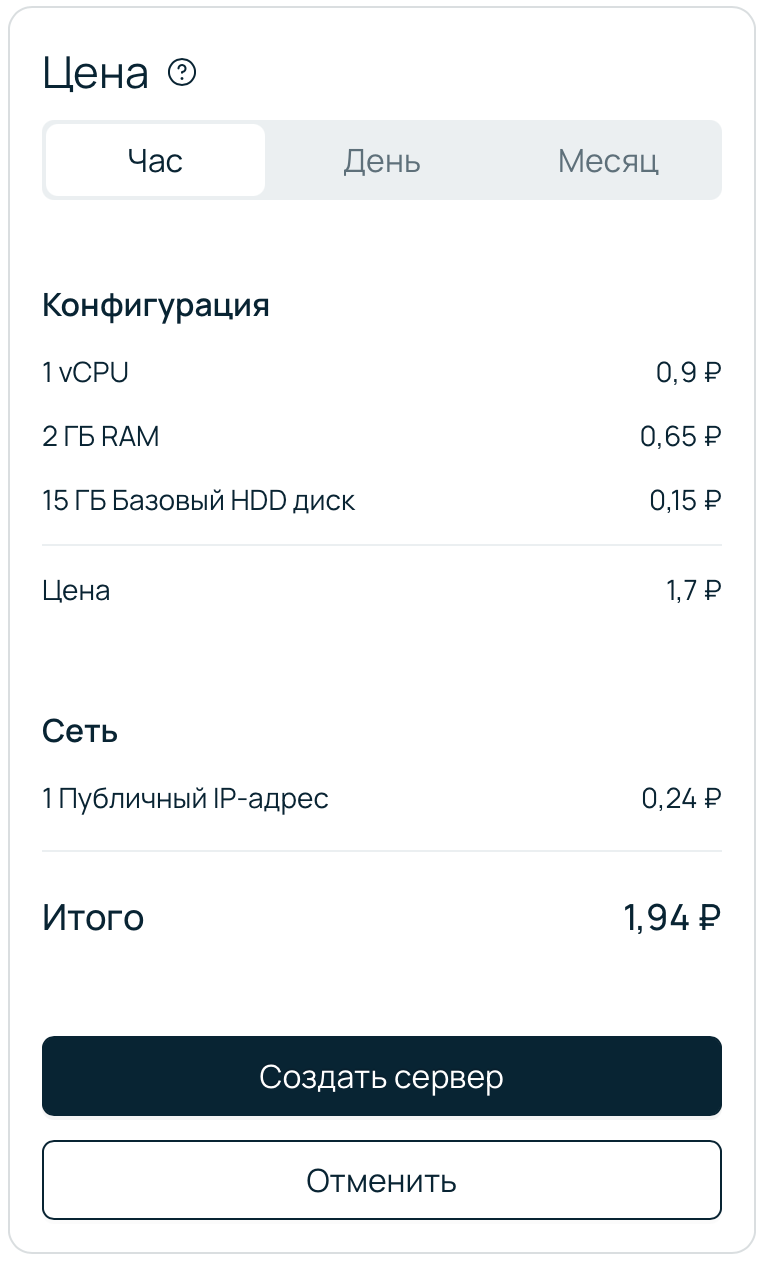Click the Итого total label

click(x=93, y=917)
